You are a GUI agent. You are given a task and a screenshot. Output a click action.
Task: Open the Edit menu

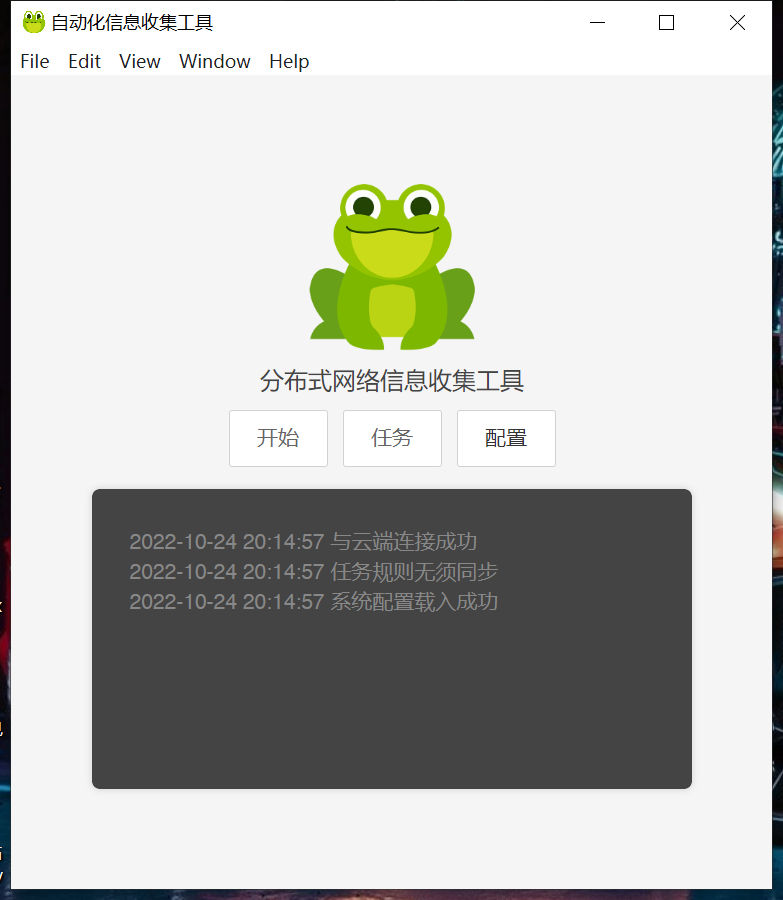pos(84,62)
